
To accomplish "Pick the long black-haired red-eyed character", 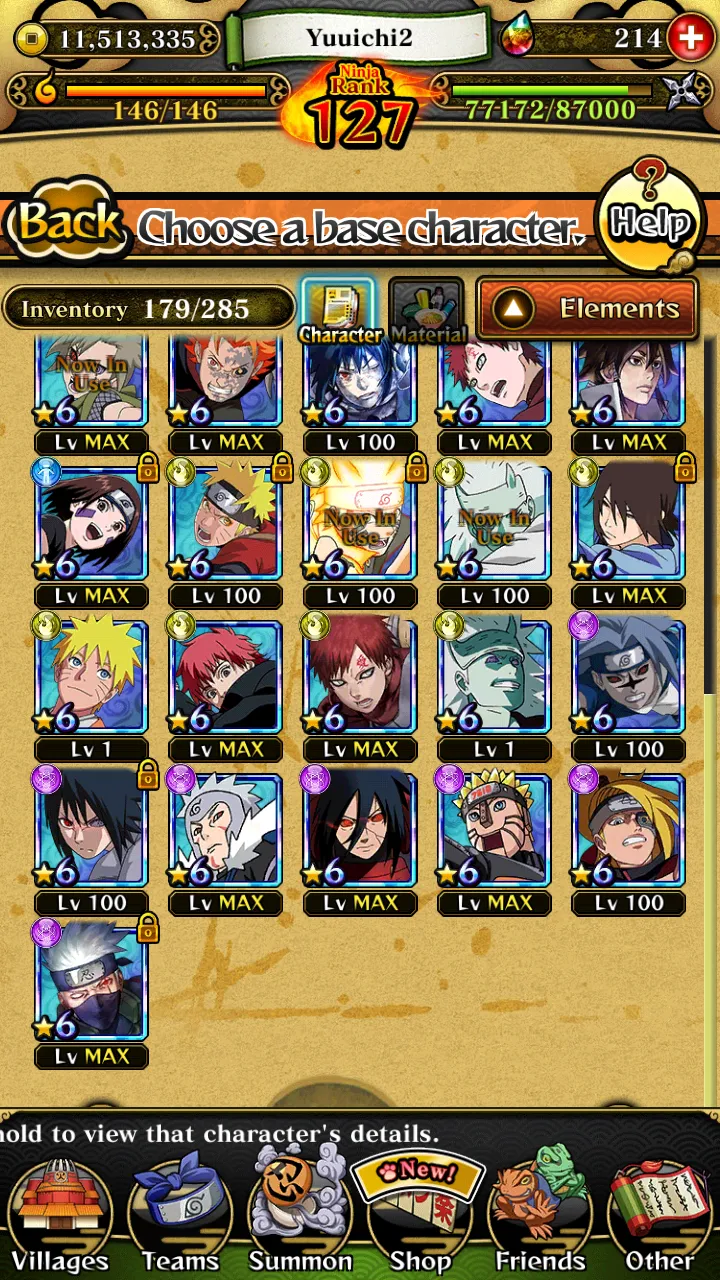I will point(360,829).
